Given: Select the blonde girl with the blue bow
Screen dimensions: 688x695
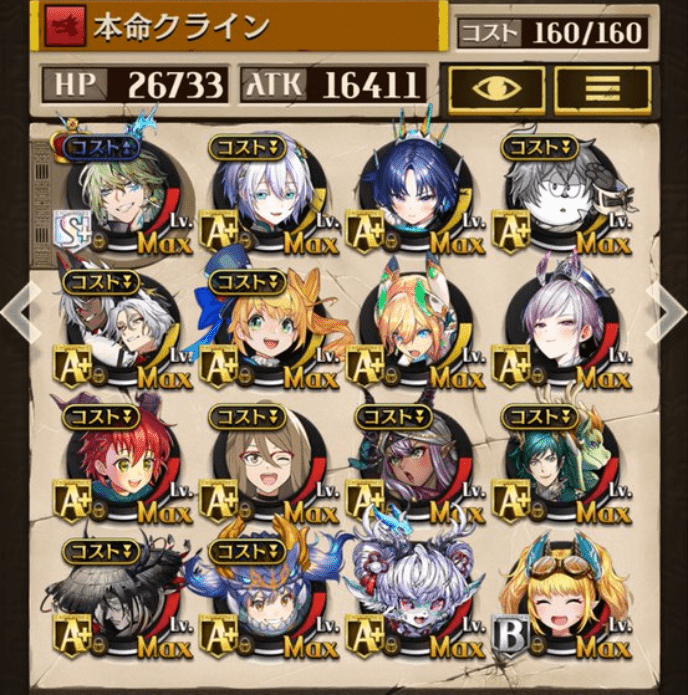Looking at the screenshot, I should [270, 328].
